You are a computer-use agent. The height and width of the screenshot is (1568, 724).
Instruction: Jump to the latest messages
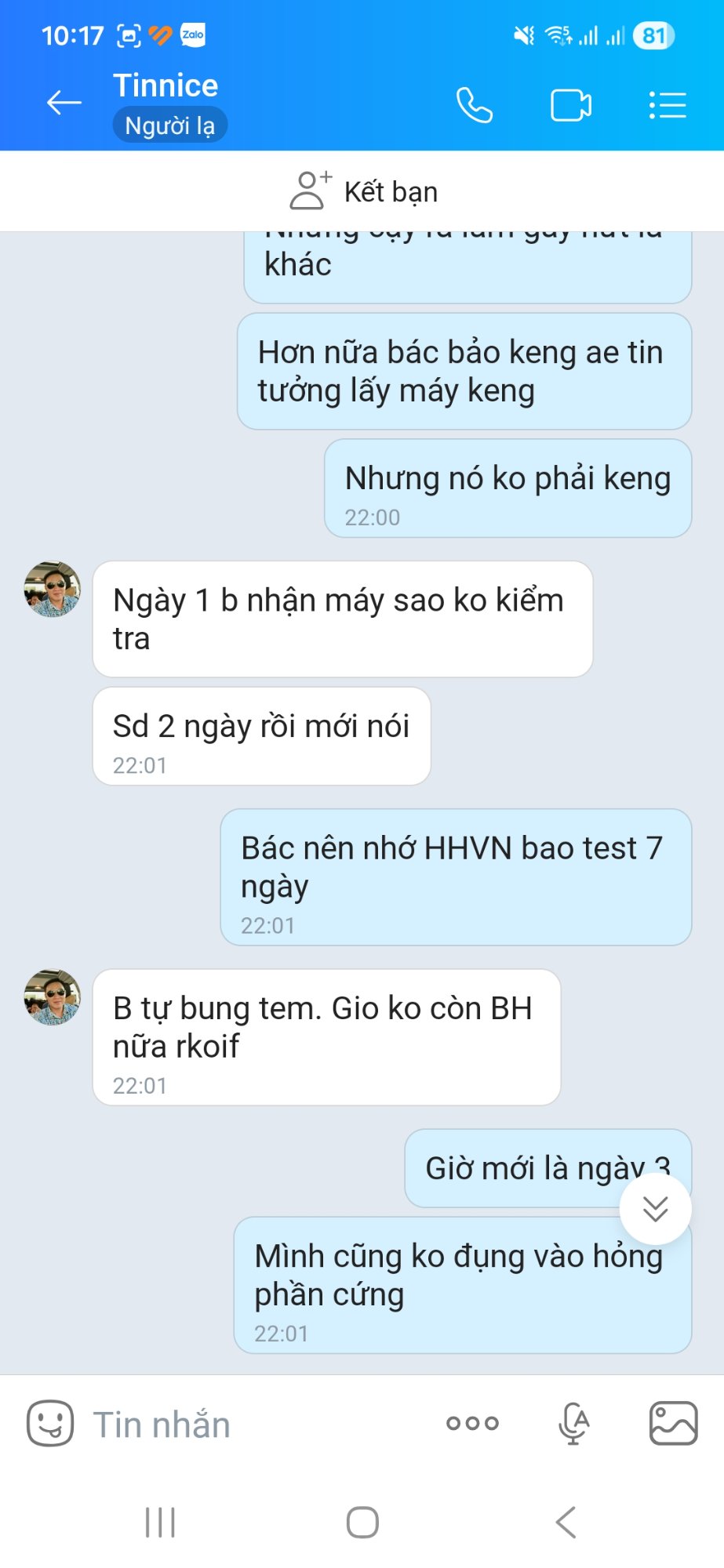tap(655, 1208)
